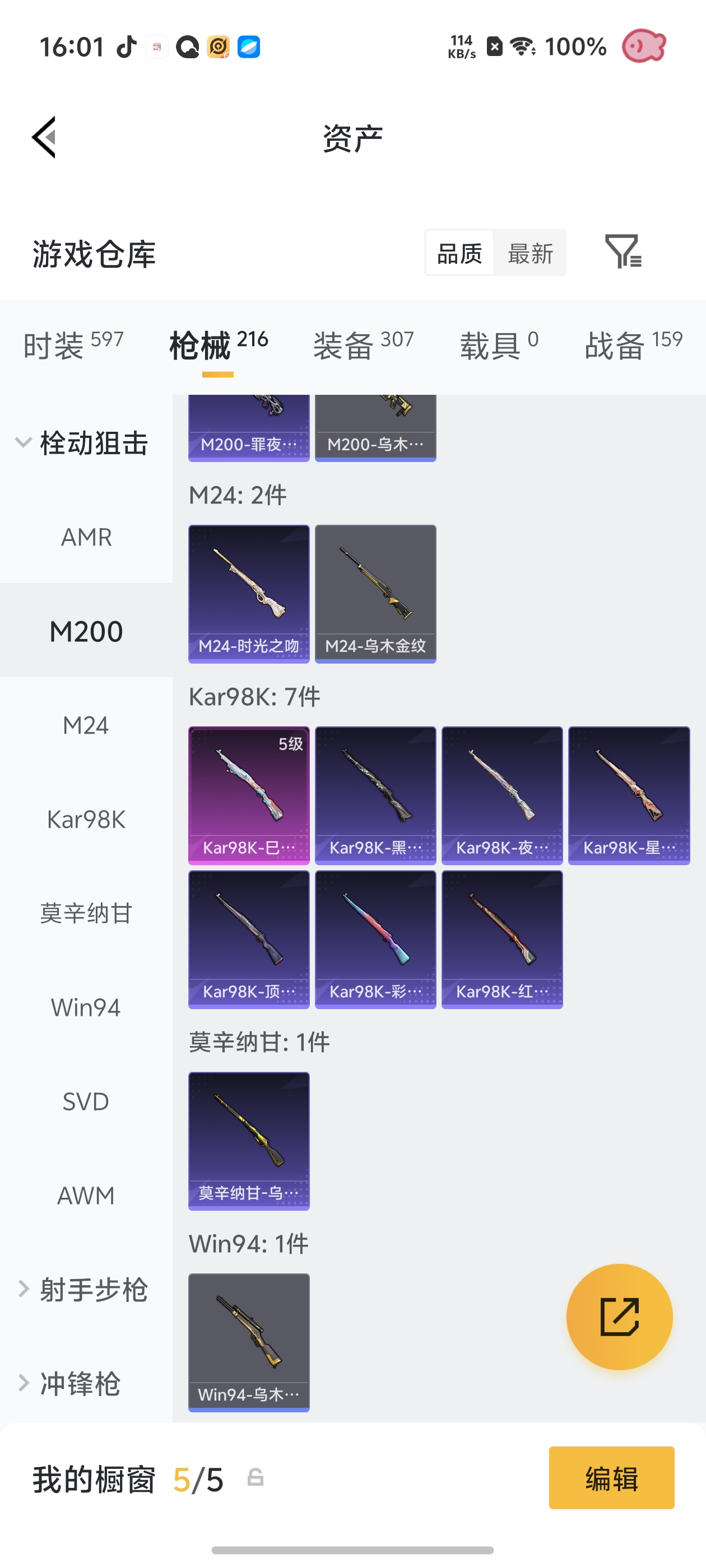This screenshot has height=1568, width=706.
Task: Sort by 最新
Action: [x=530, y=253]
